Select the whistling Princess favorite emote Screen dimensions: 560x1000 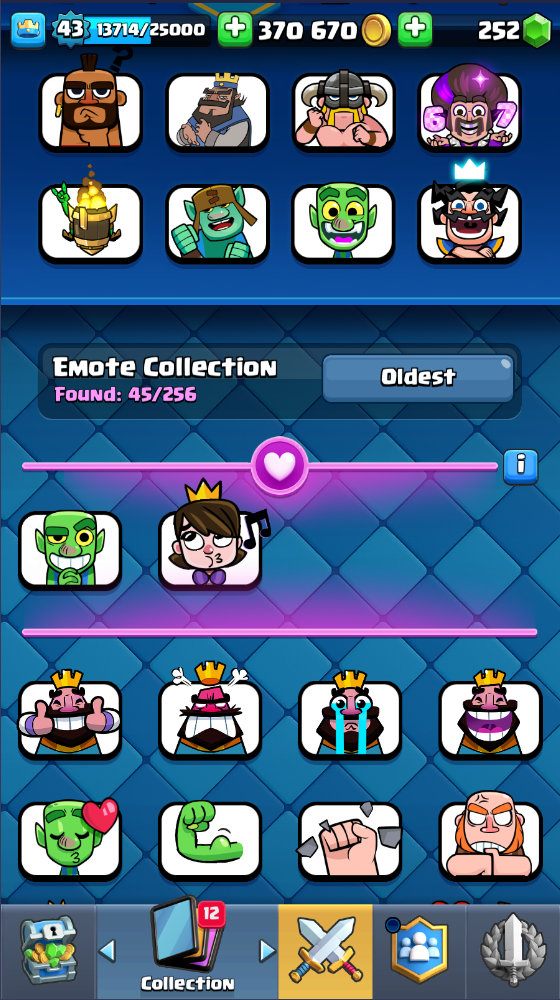210,537
